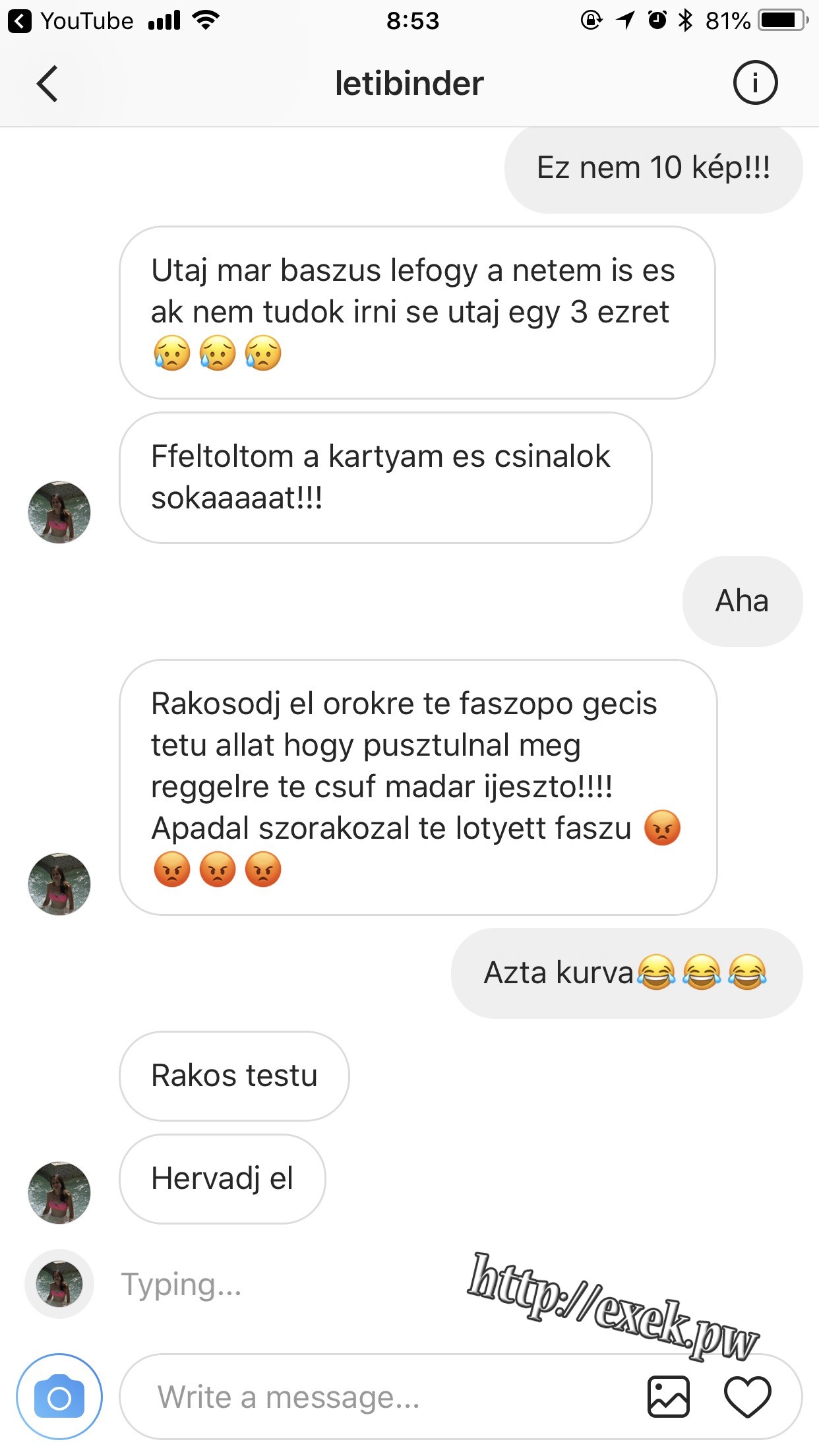Go back from the letibinder chat

pos(47,84)
